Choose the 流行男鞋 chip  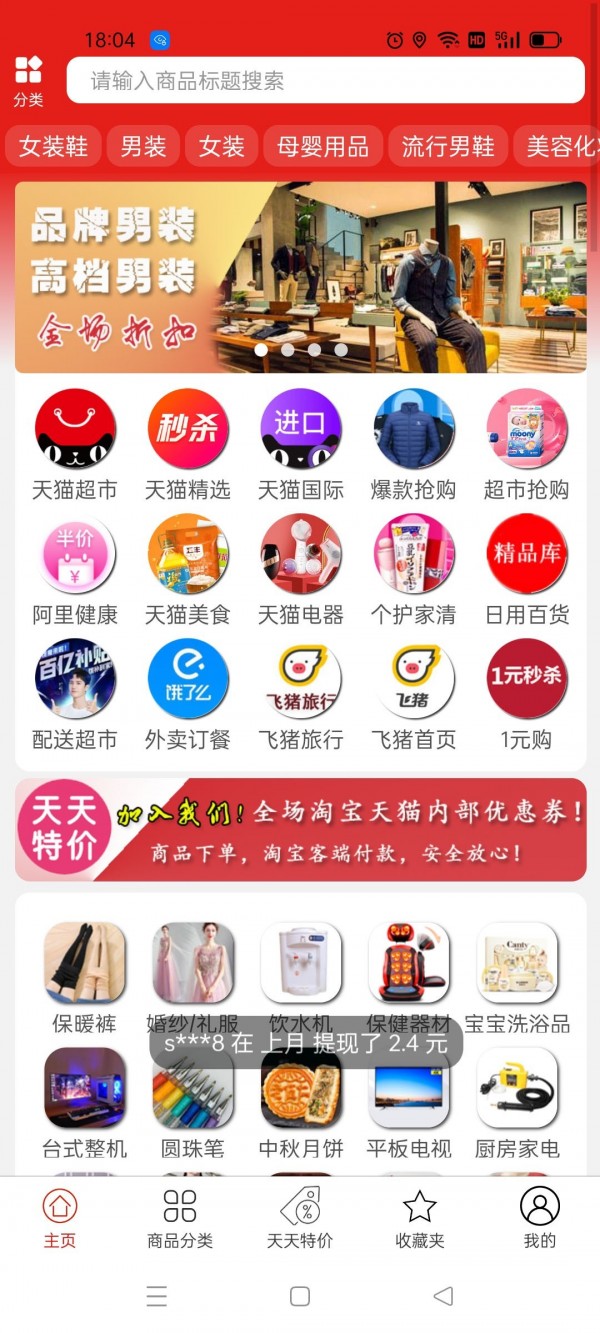pos(448,147)
